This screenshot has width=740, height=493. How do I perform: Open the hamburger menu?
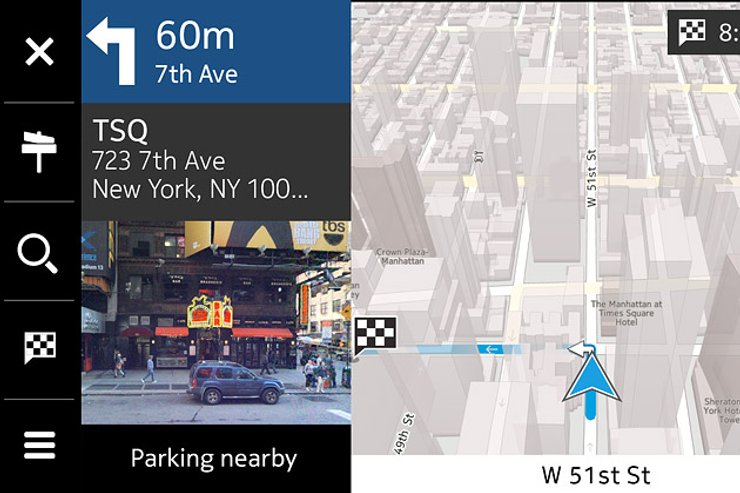coord(39,445)
